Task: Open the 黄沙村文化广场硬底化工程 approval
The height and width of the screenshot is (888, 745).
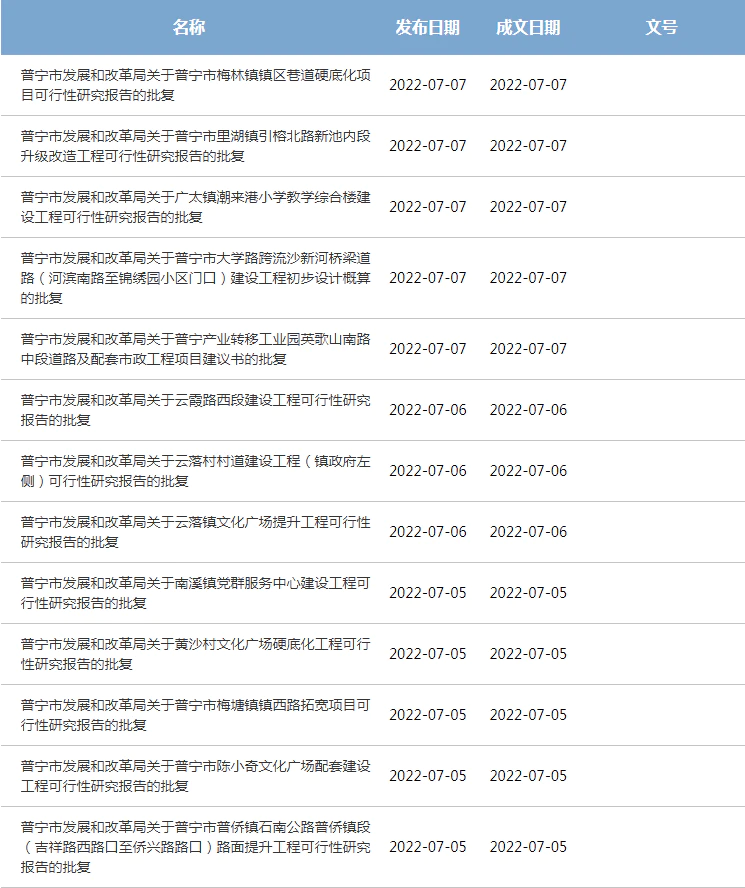Action: click(196, 654)
